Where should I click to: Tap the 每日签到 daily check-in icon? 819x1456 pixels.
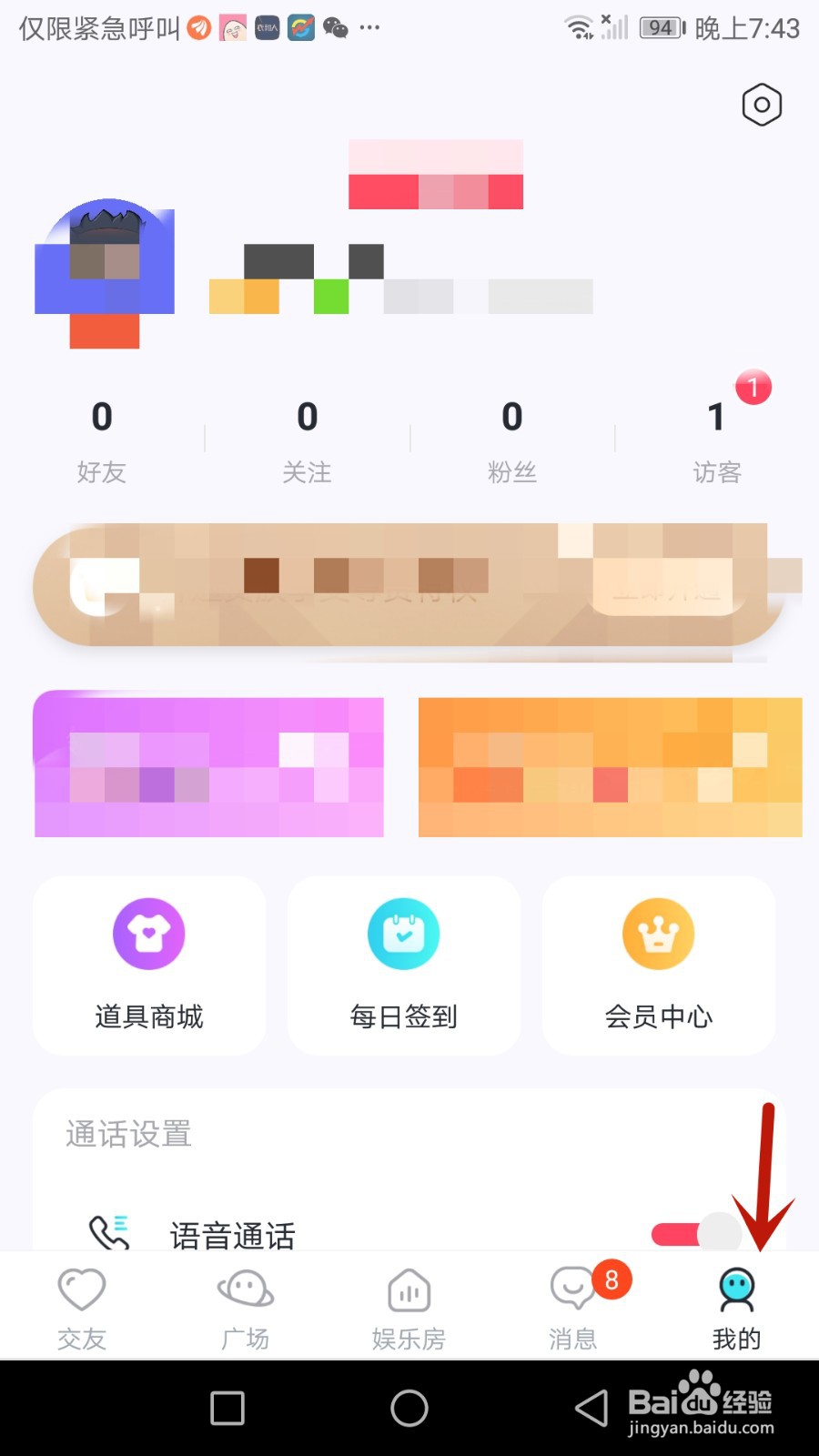click(x=403, y=933)
